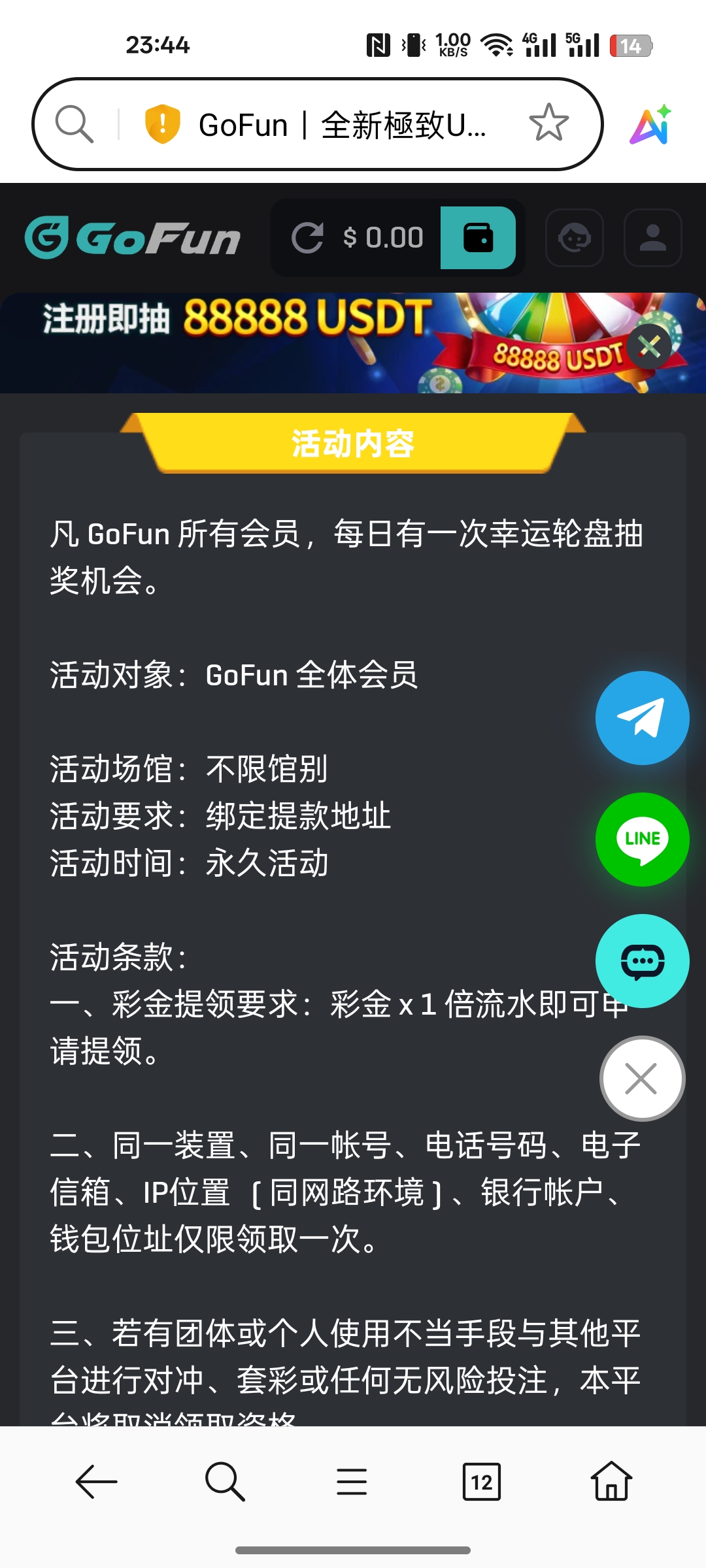Tap the site security shield in the address bar
The image size is (706, 1568).
click(162, 123)
